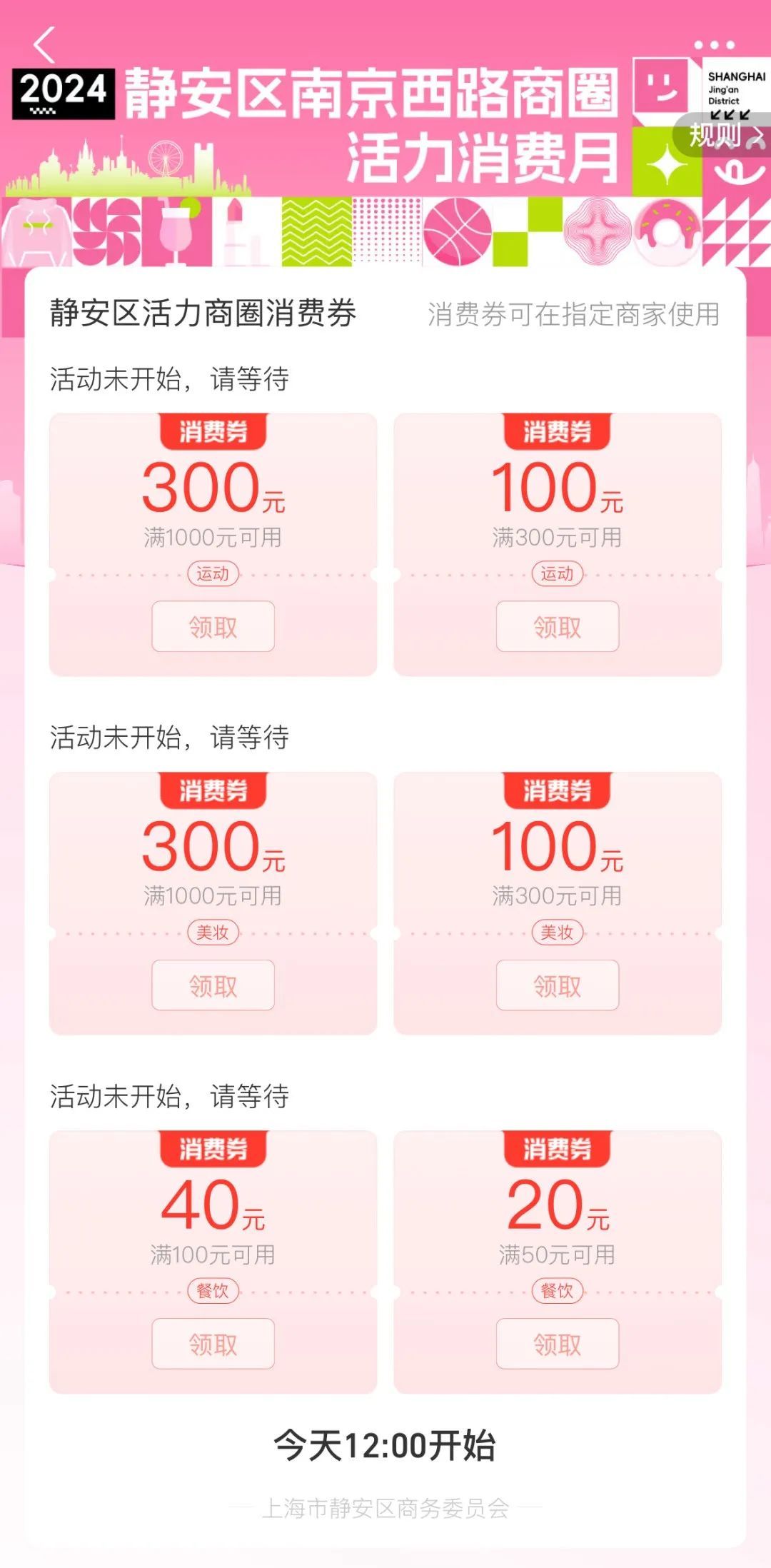Go back using the top-left arrow
771x1568 pixels.
pos(44,46)
